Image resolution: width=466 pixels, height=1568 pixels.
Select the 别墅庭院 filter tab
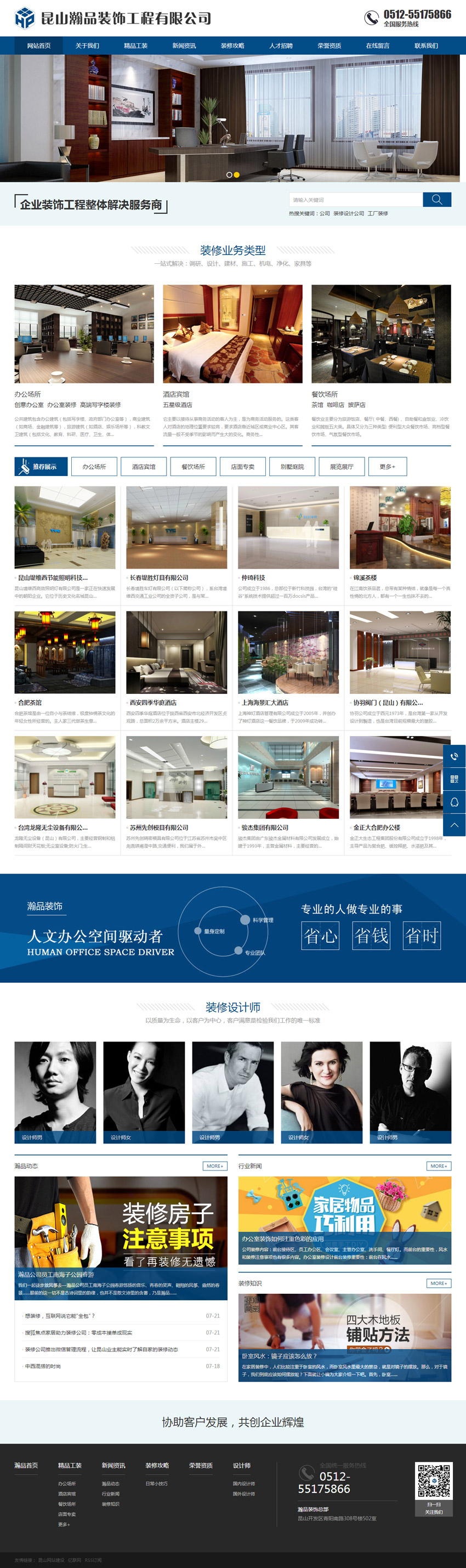[292, 467]
